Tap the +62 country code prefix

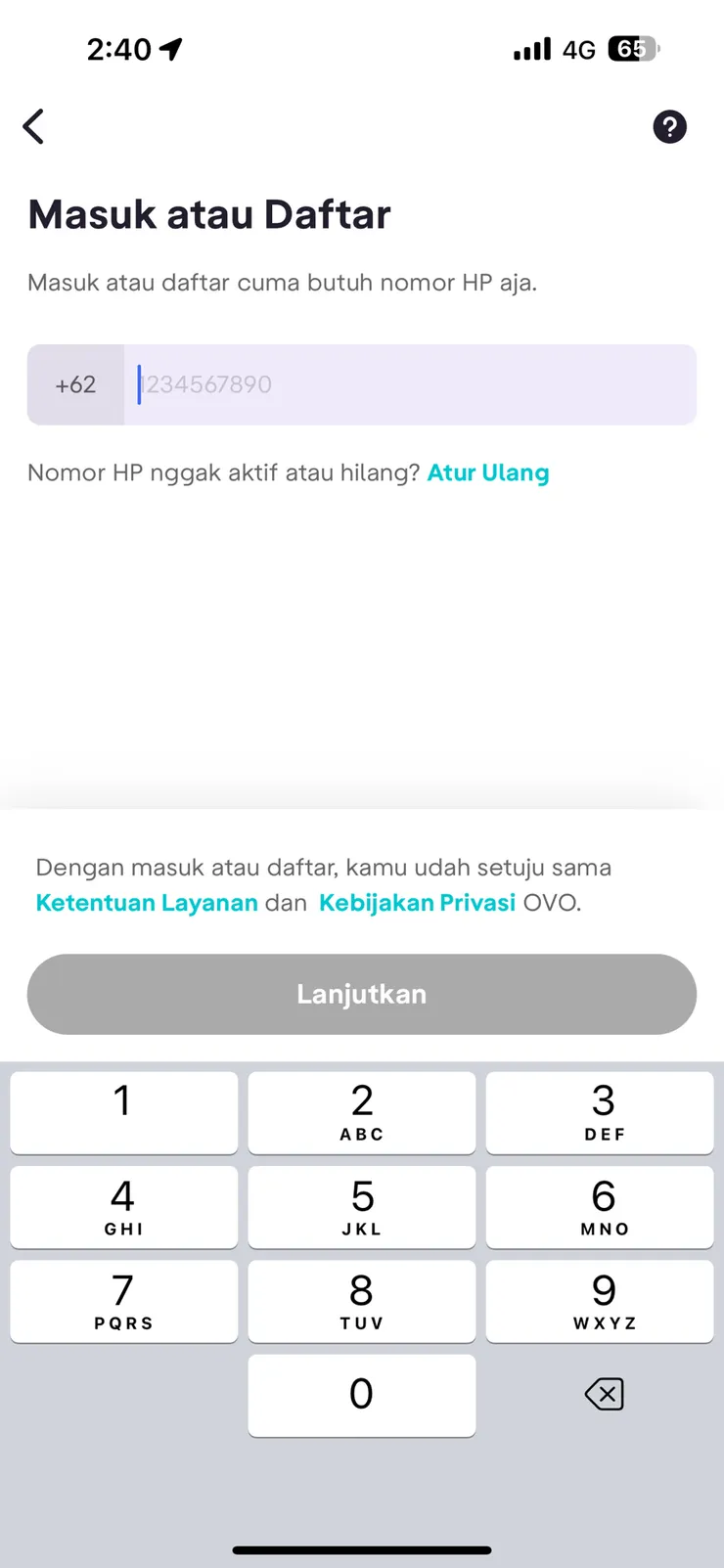pos(75,384)
